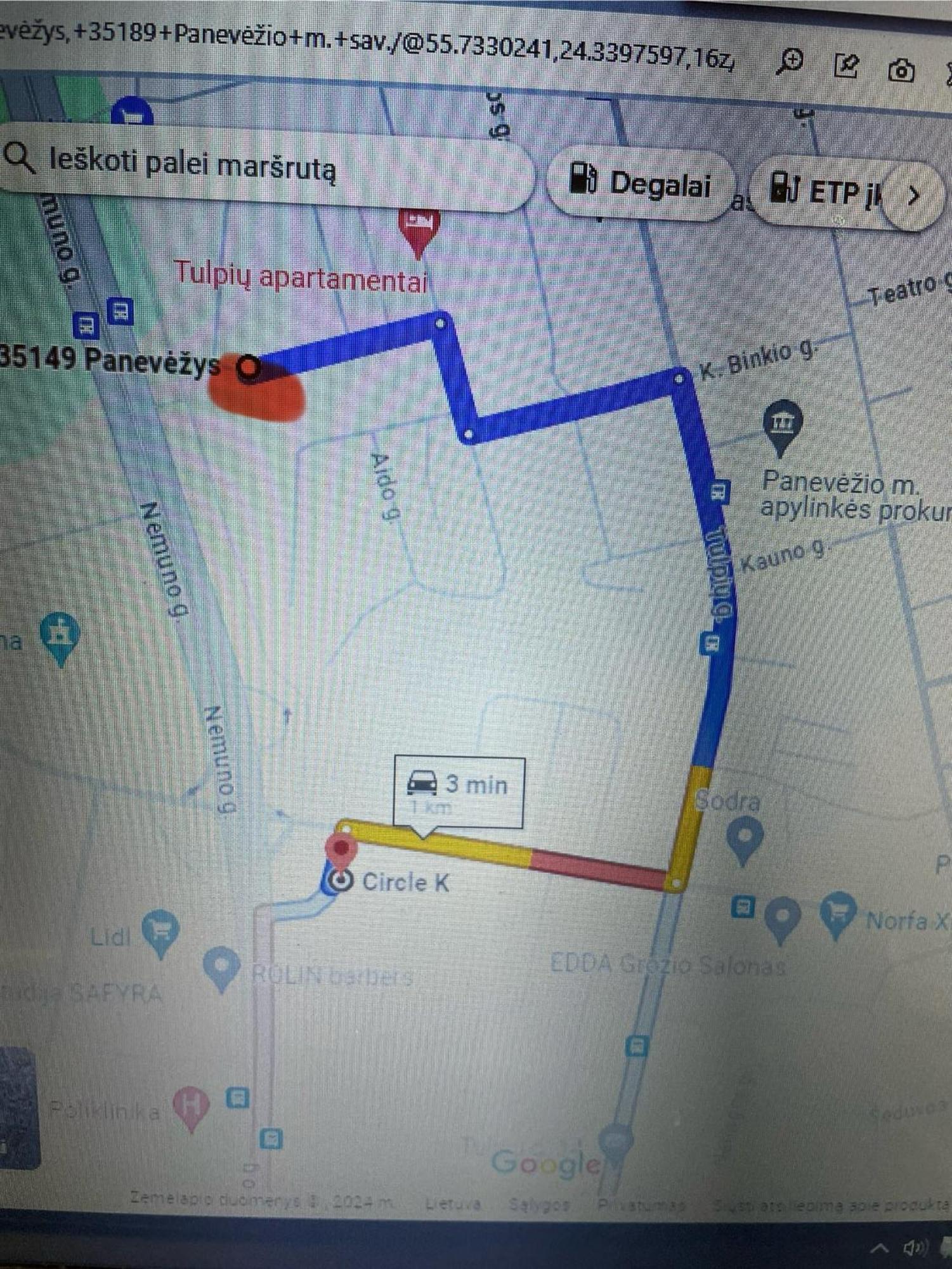Select the Degalai fuel chip
Image resolution: width=952 pixels, height=1269 pixels.
[641, 185]
